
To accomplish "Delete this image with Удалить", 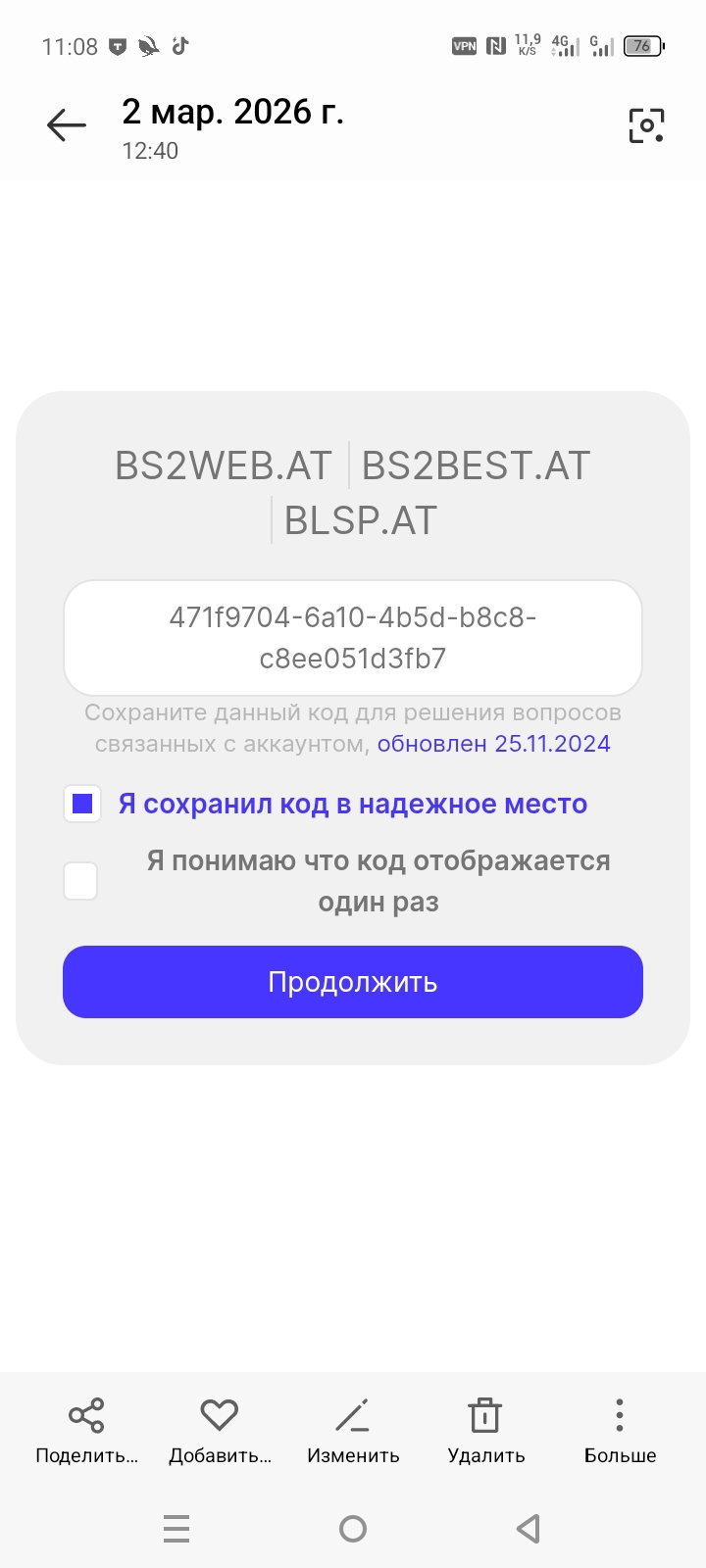I will click(485, 1429).
